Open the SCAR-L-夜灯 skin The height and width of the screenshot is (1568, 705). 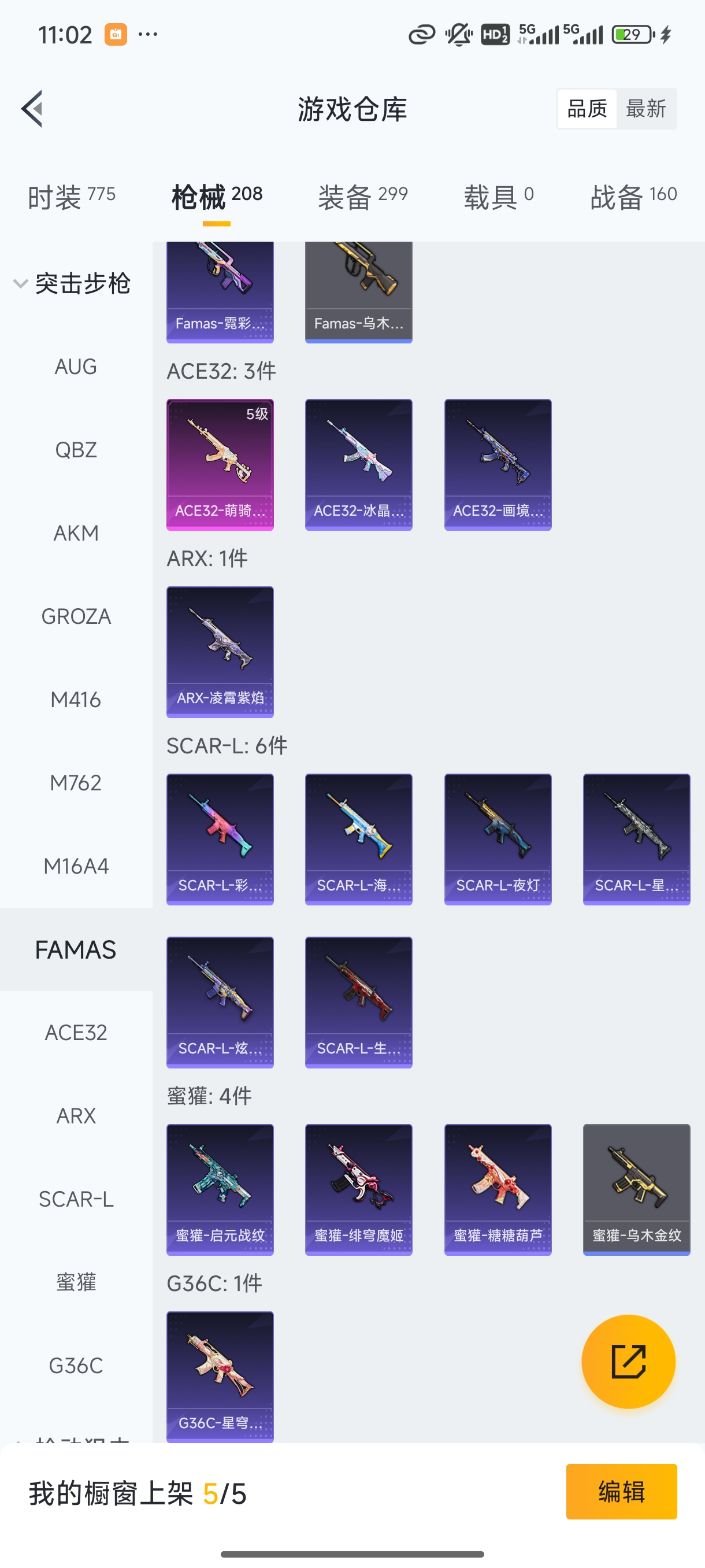[x=498, y=840]
